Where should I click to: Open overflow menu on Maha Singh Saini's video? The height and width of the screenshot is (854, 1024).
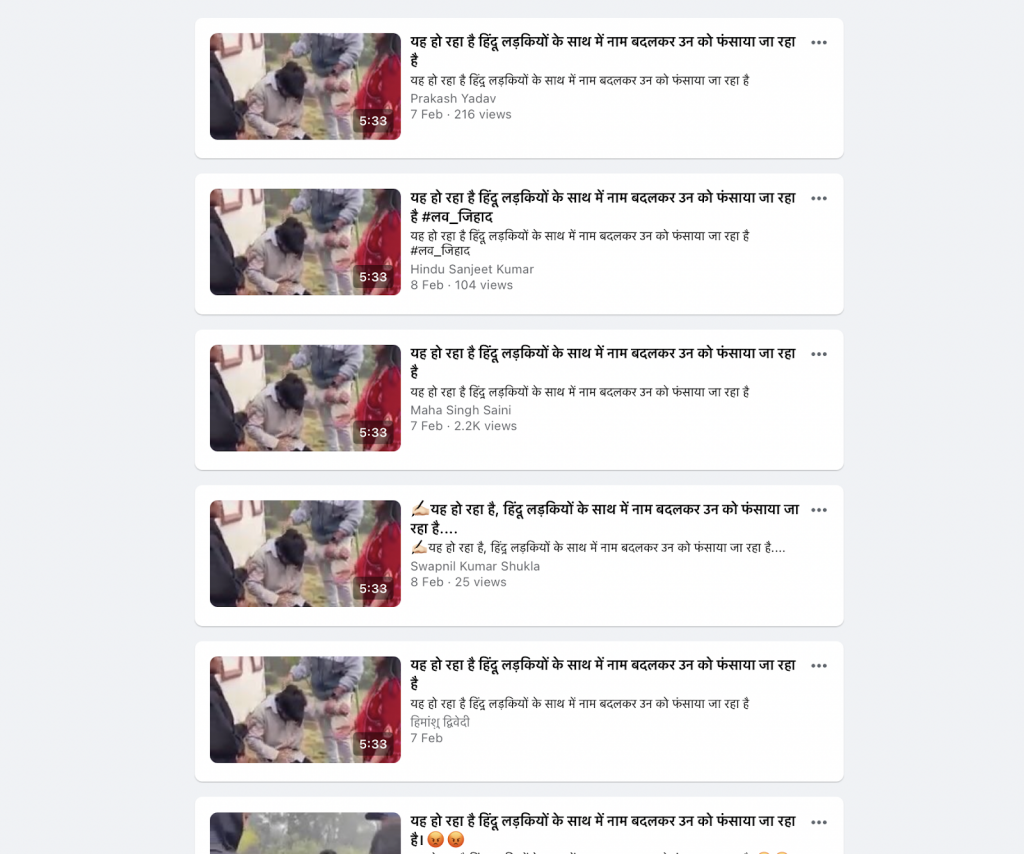(819, 355)
